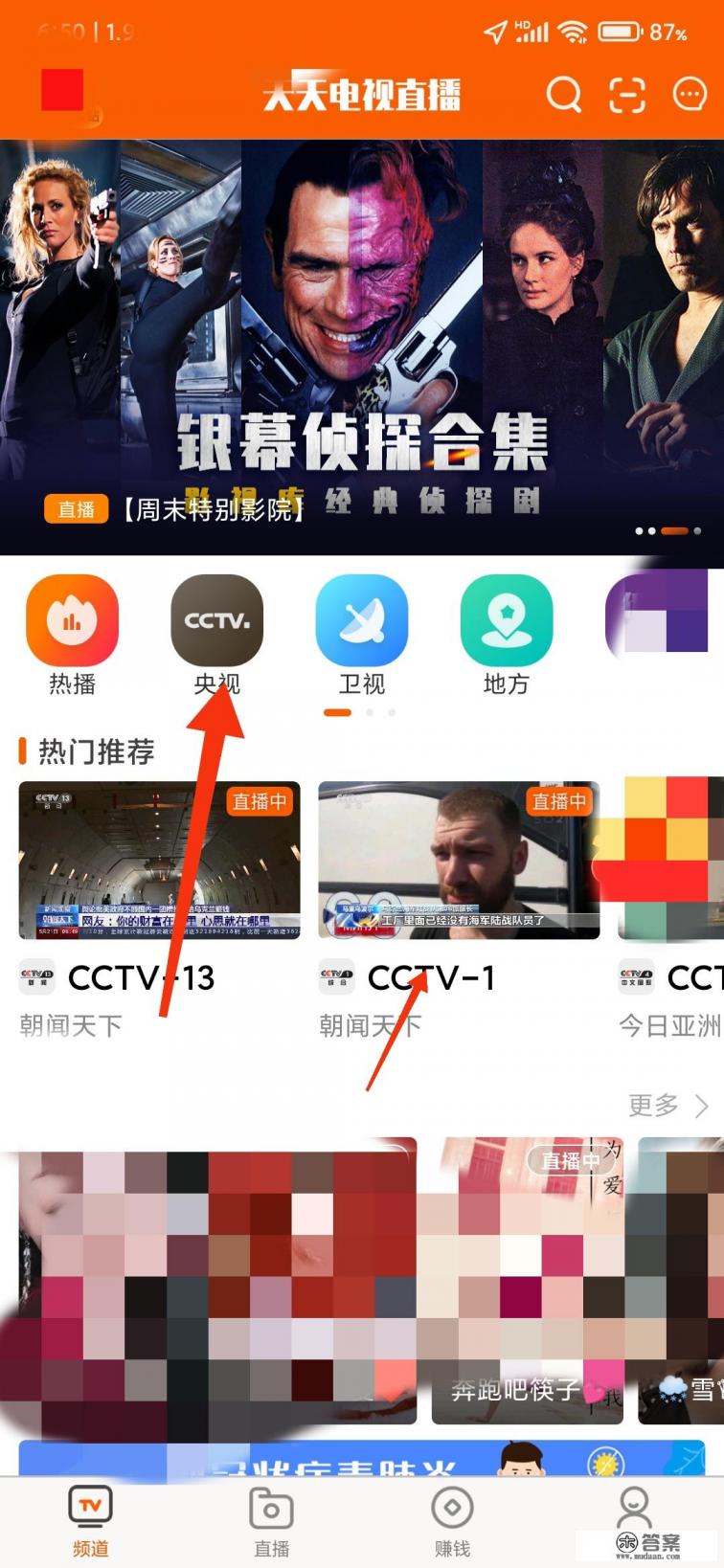
Task: Switch to the 频道 tab
Action: coord(90,1522)
